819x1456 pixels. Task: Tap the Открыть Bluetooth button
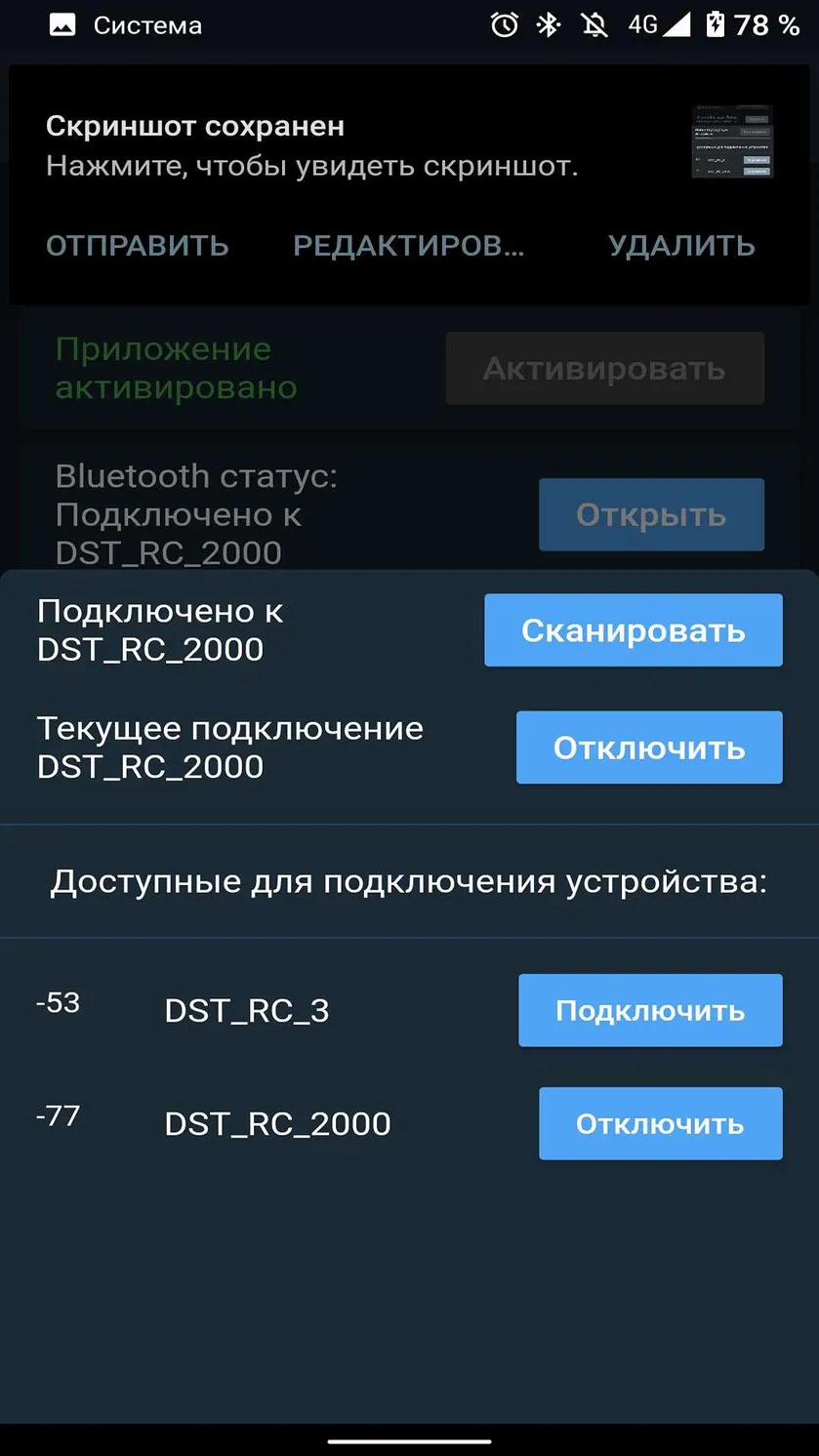click(651, 514)
